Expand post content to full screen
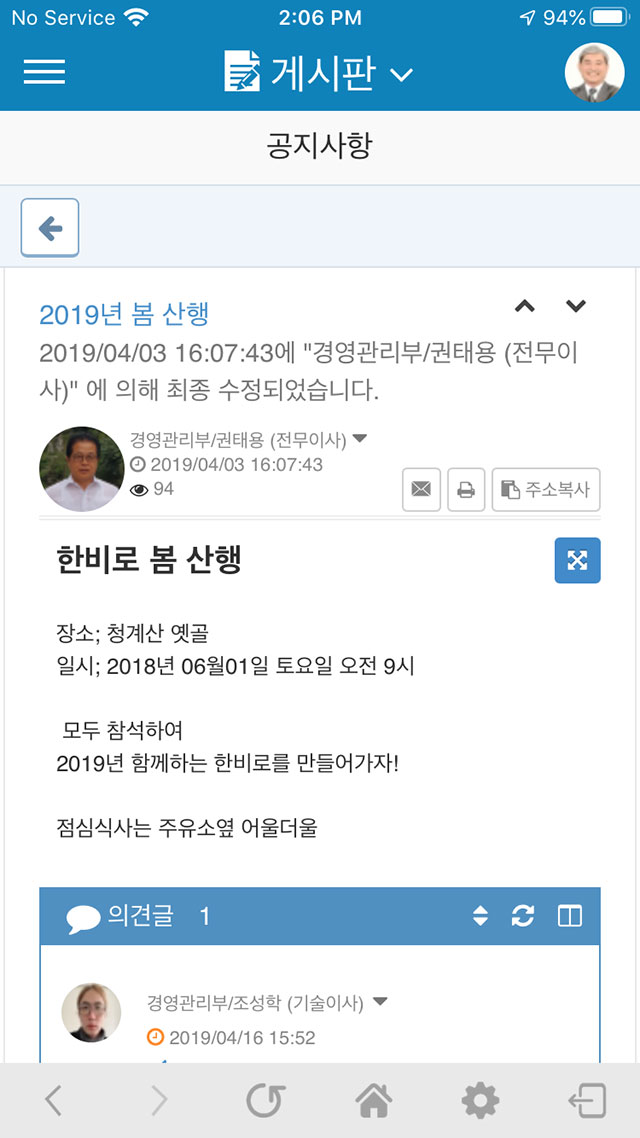The image size is (640, 1138). click(578, 560)
